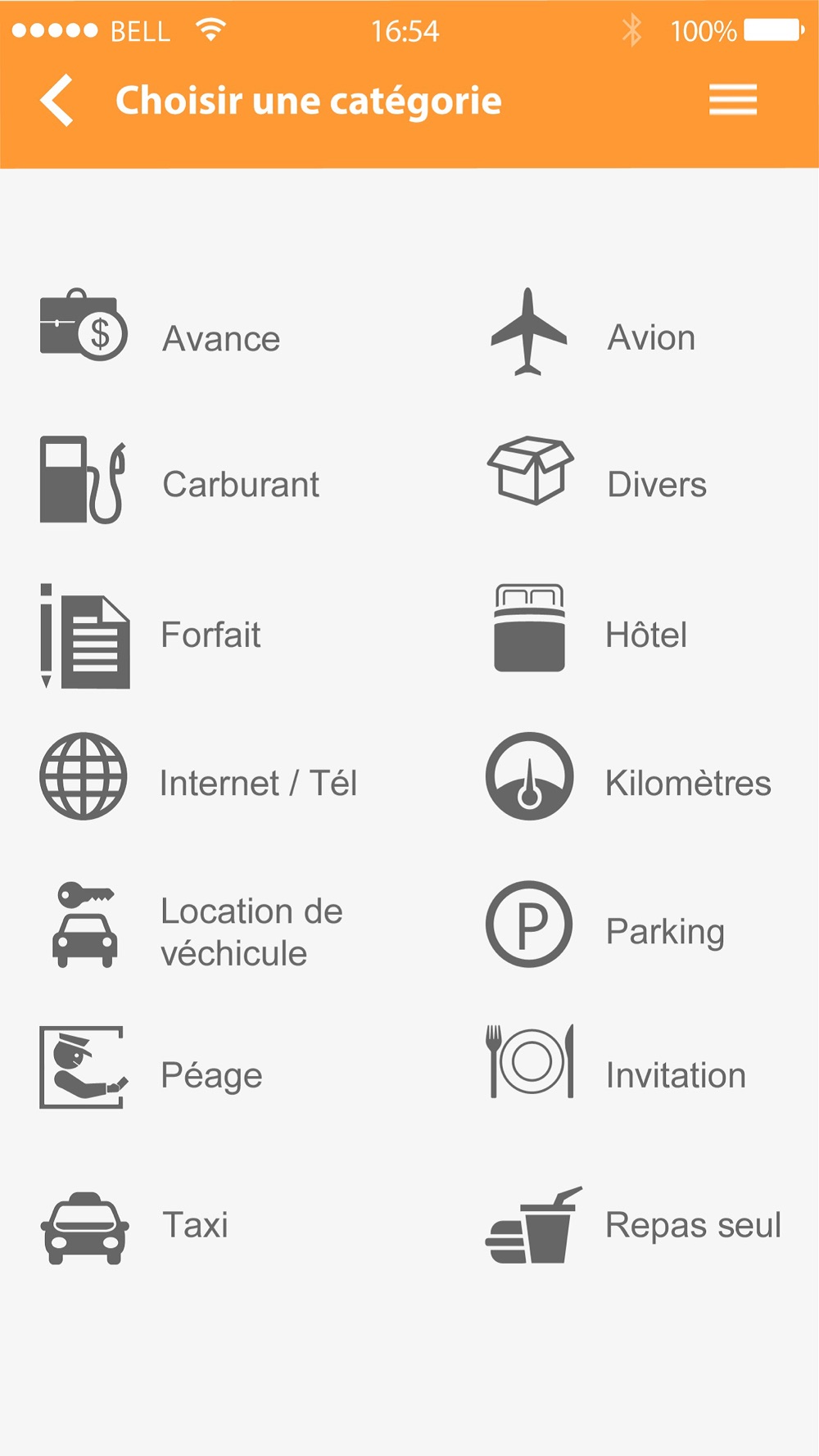Choose the Parking category
The width and height of the screenshot is (819, 1456).
(605, 925)
